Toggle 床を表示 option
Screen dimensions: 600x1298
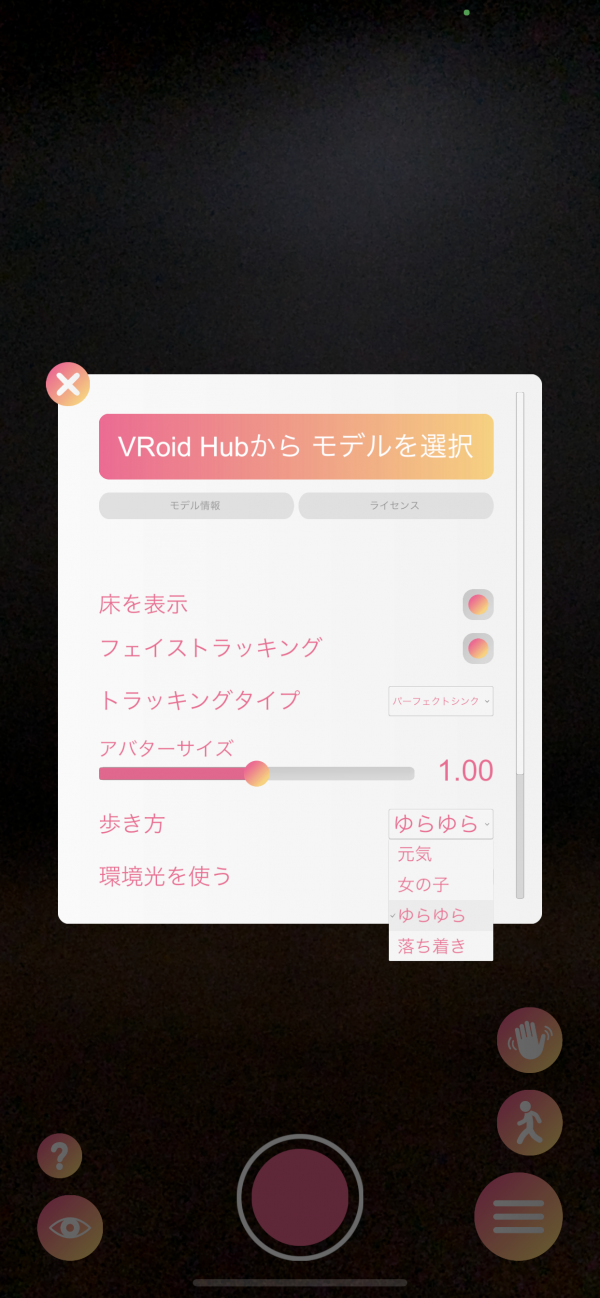(478, 604)
